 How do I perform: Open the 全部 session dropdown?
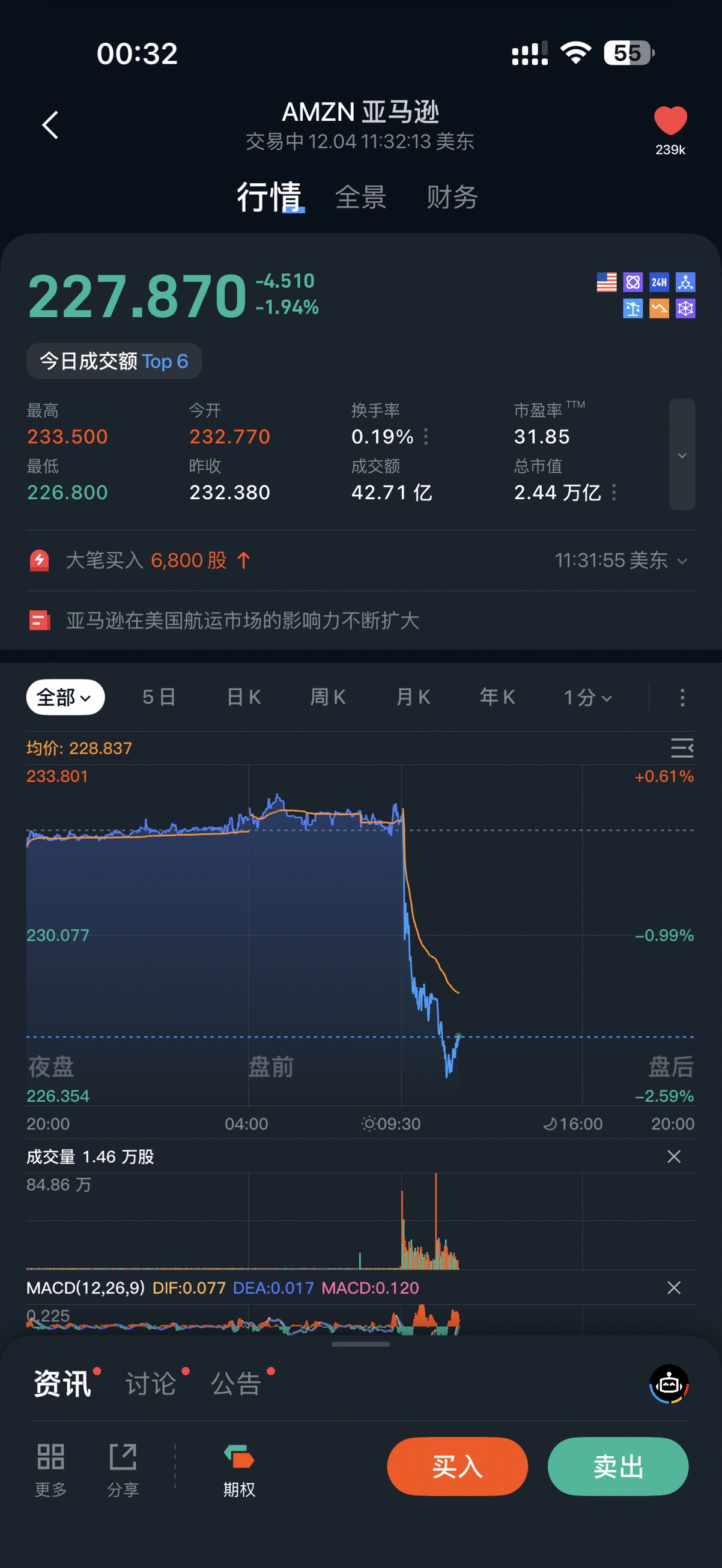pos(65,697)
